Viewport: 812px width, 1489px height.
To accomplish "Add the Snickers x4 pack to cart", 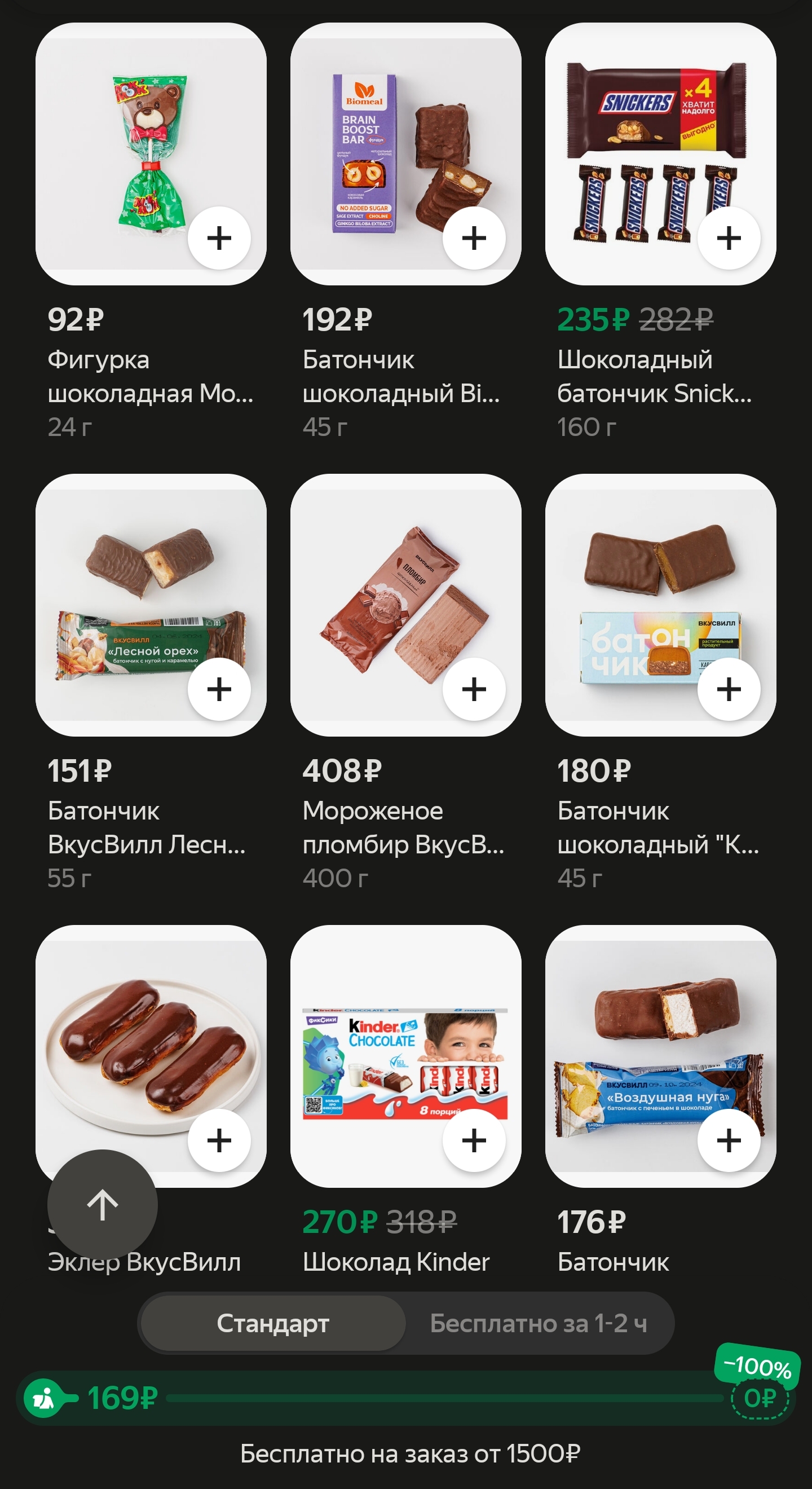I will tap(729, 238).
